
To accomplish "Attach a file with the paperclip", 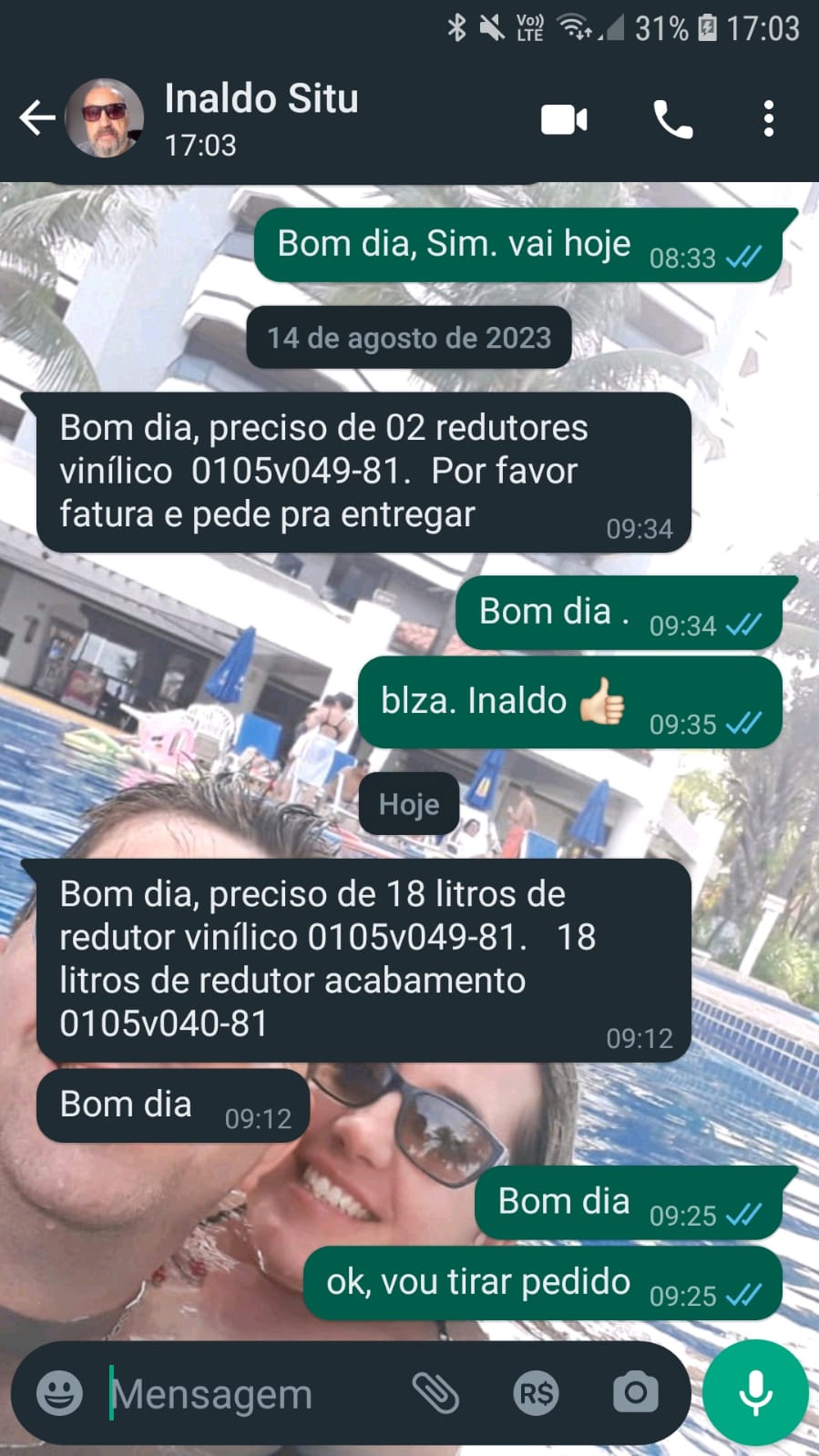I will coord(435,1393).
